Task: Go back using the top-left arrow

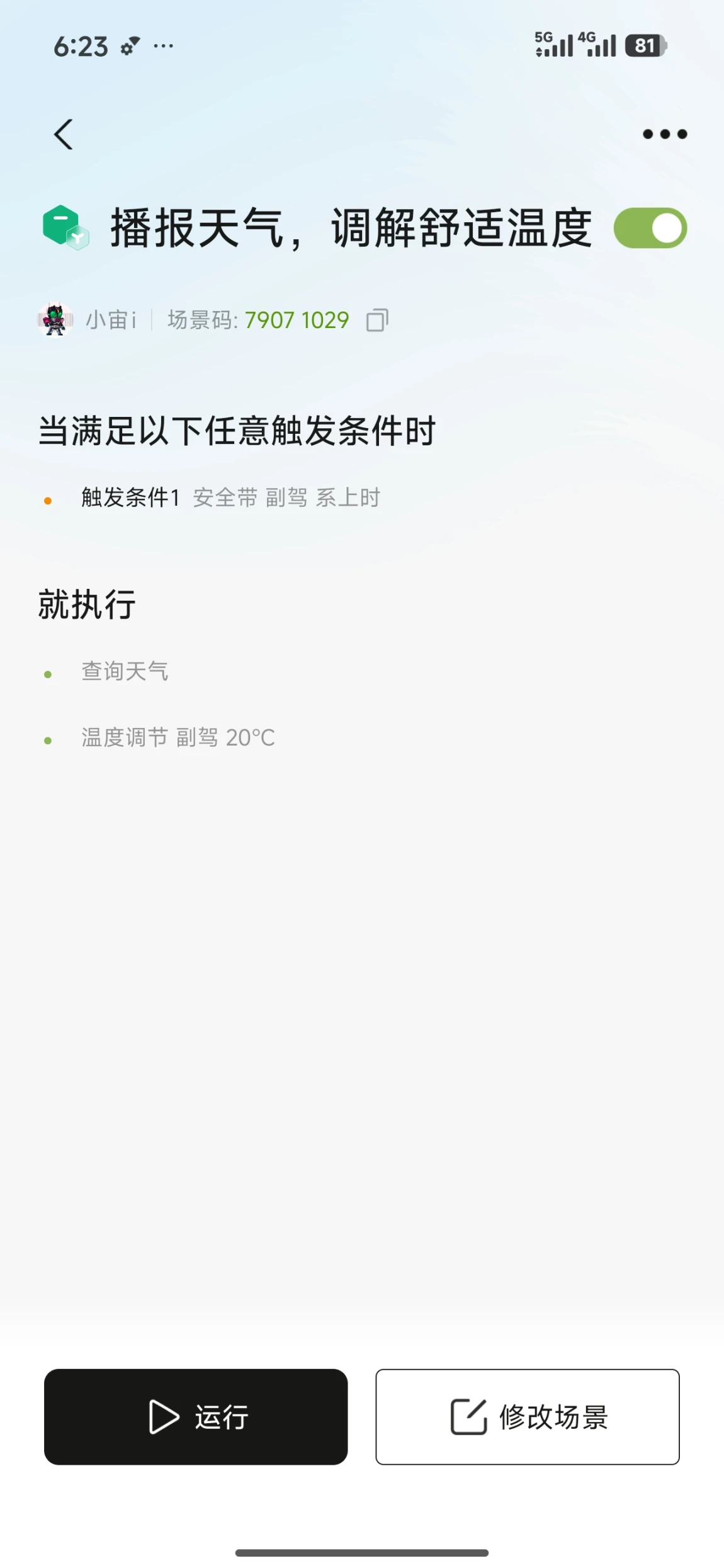Action: coord(64,134)
